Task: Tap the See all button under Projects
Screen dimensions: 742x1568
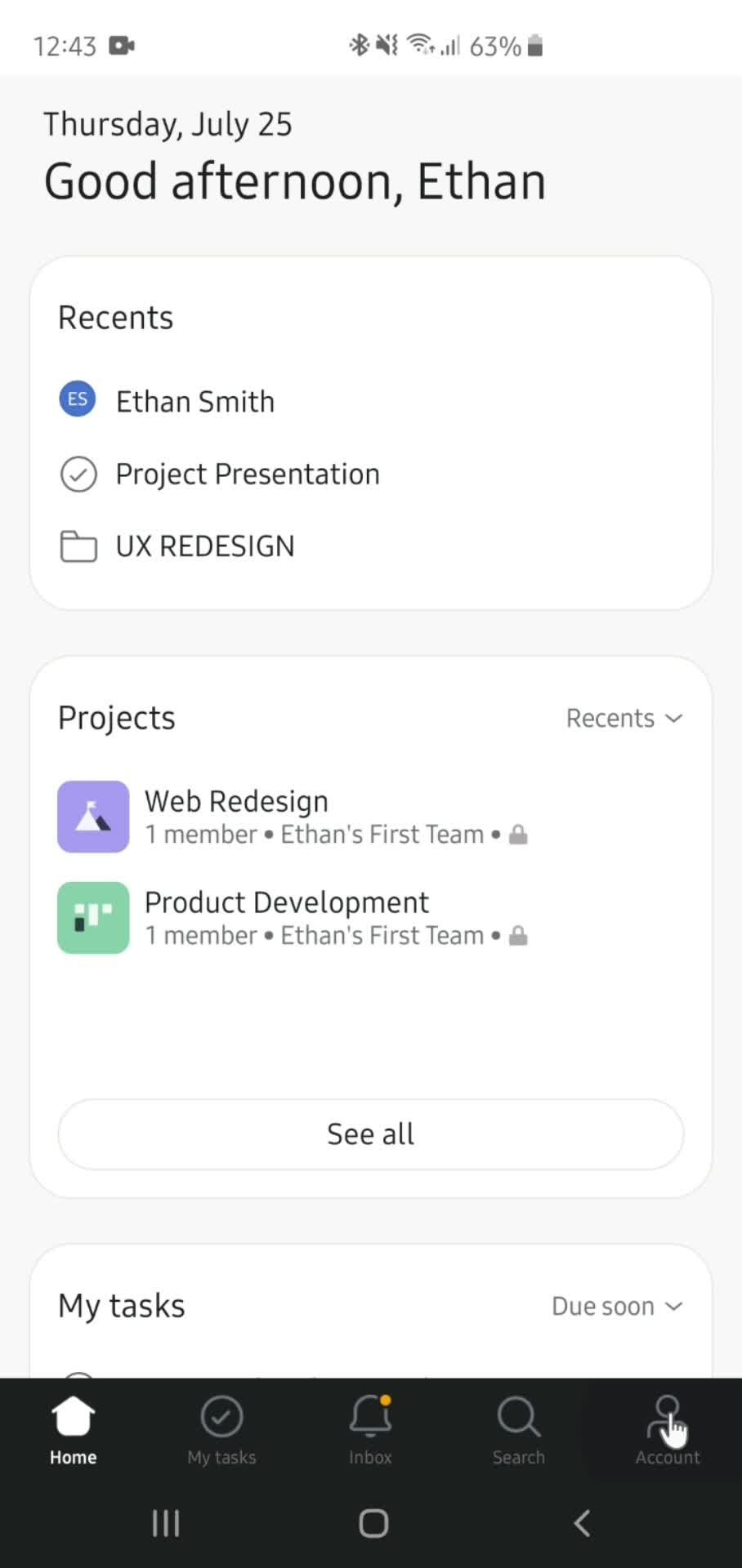Action: pyautogui.click(x=369, y=1134)
